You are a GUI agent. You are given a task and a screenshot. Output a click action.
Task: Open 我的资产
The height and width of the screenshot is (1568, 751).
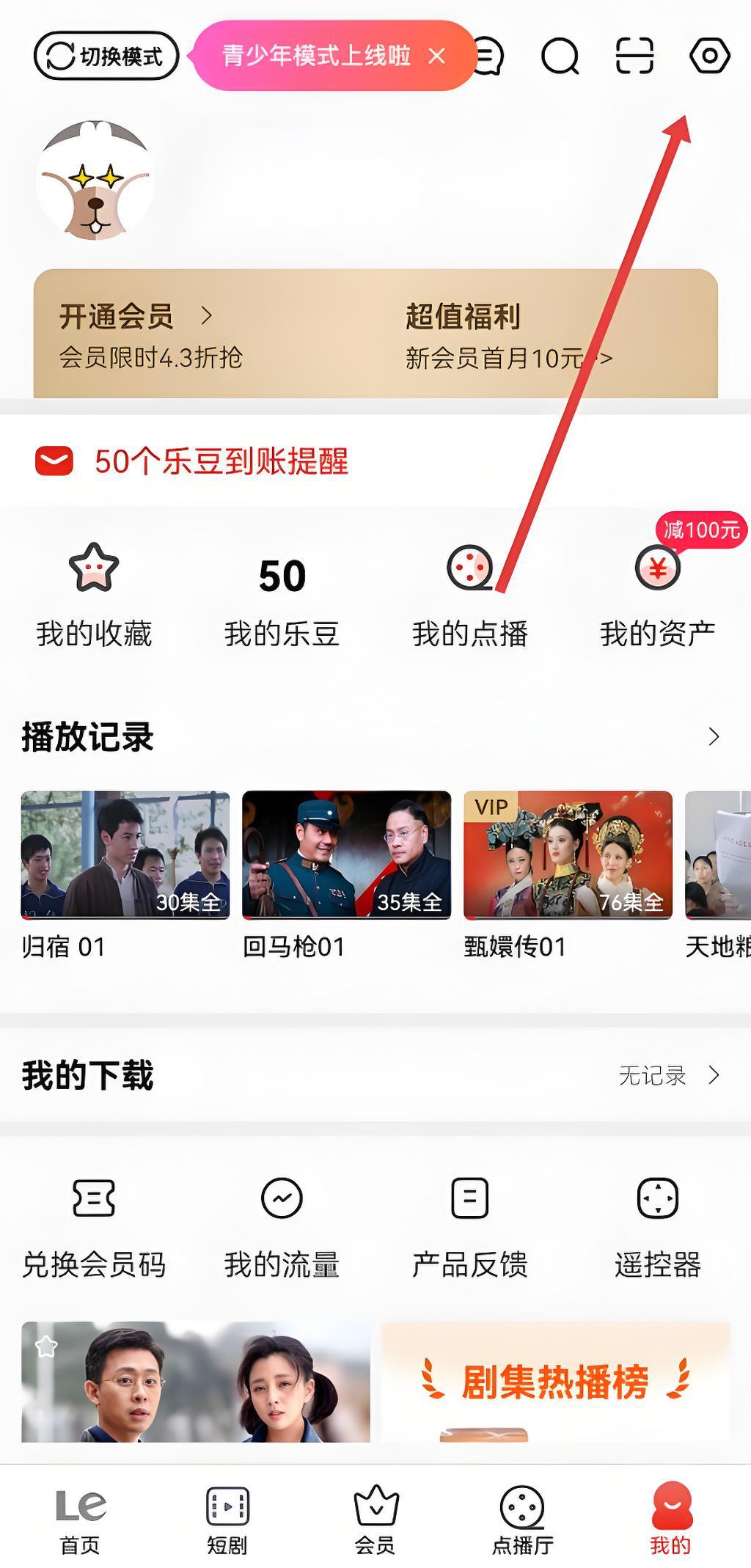click(657, 596)
